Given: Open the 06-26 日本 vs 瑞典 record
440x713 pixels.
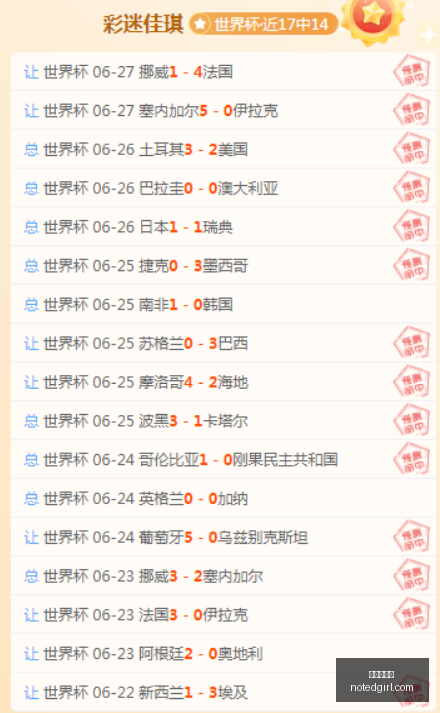Looking at the screenshot, I should (223, 227).
